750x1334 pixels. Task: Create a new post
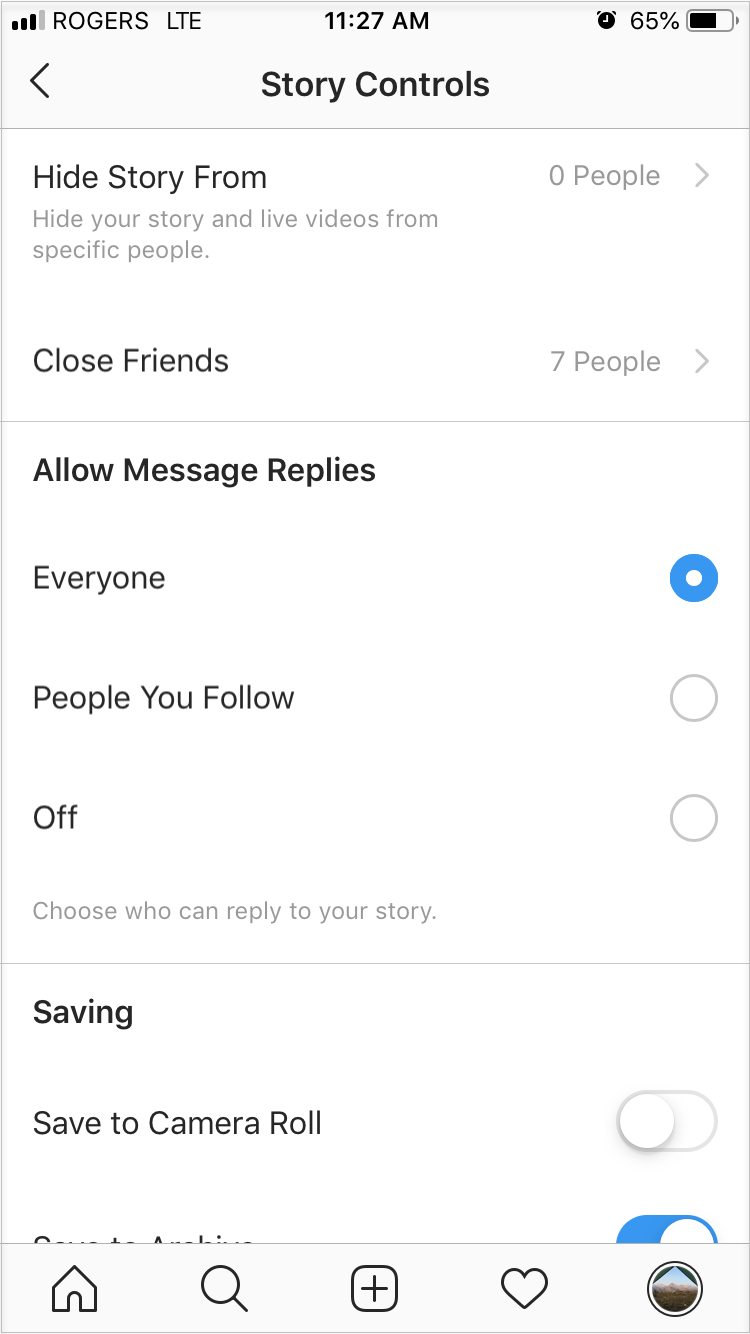click(x=374, y=1288)
